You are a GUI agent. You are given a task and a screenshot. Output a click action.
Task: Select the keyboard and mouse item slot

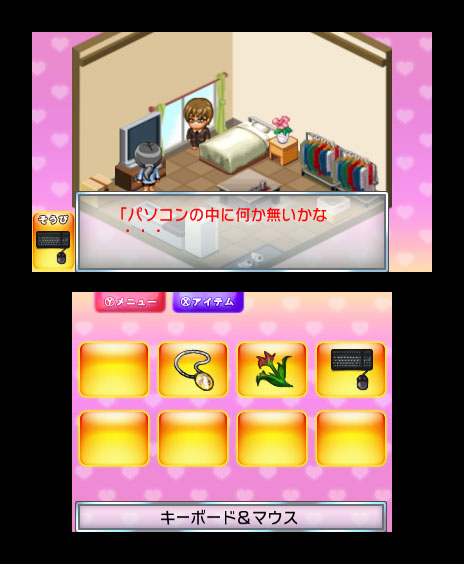pyautogui.click(x=351, y=369)
